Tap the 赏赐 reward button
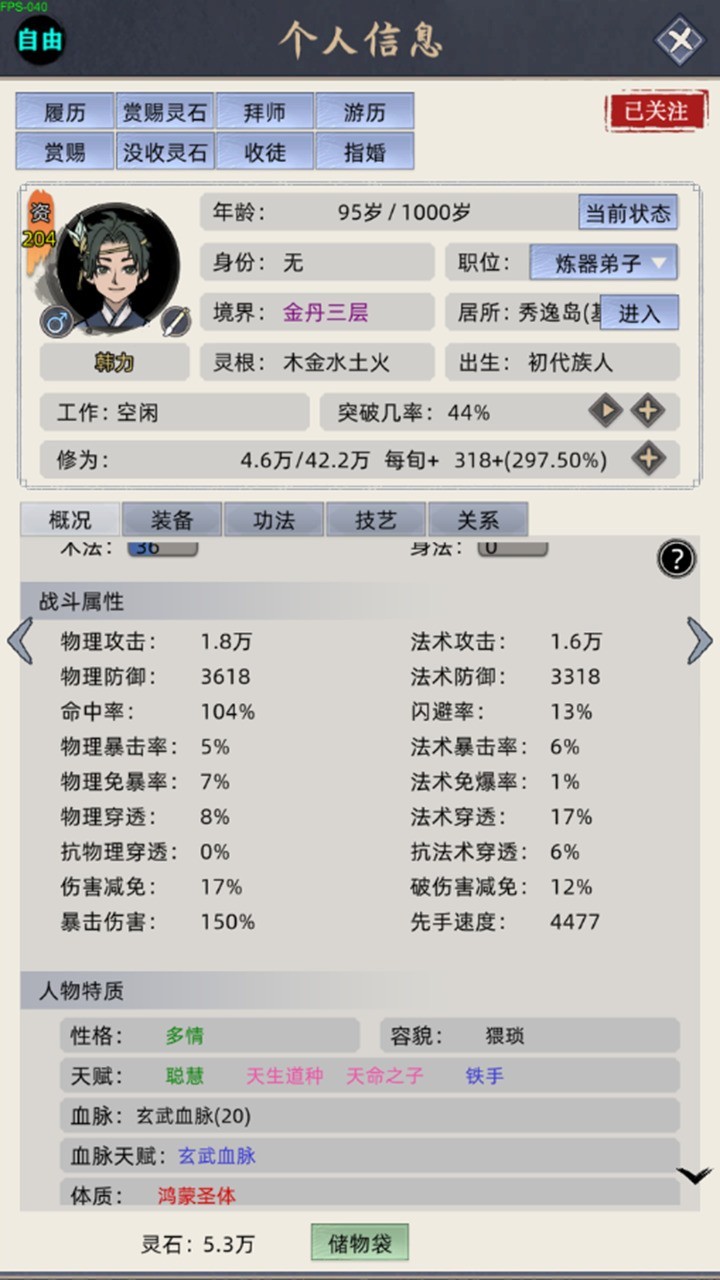Screen dimensions: 720x1280 click(x=65, y=152)
